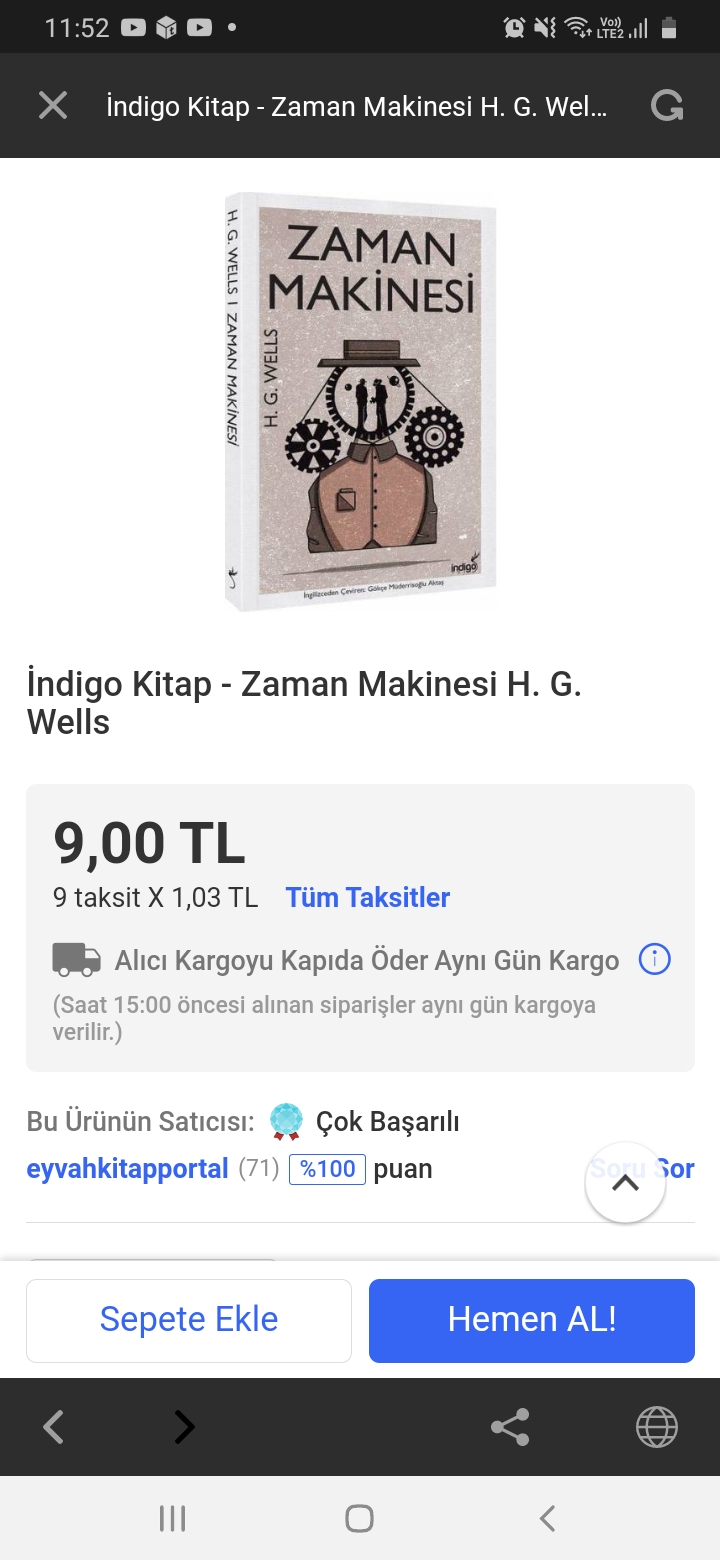Add the book with Sepete Ekle
This screenshot has width=720, height=1560.
click(x=189, y=1320)
